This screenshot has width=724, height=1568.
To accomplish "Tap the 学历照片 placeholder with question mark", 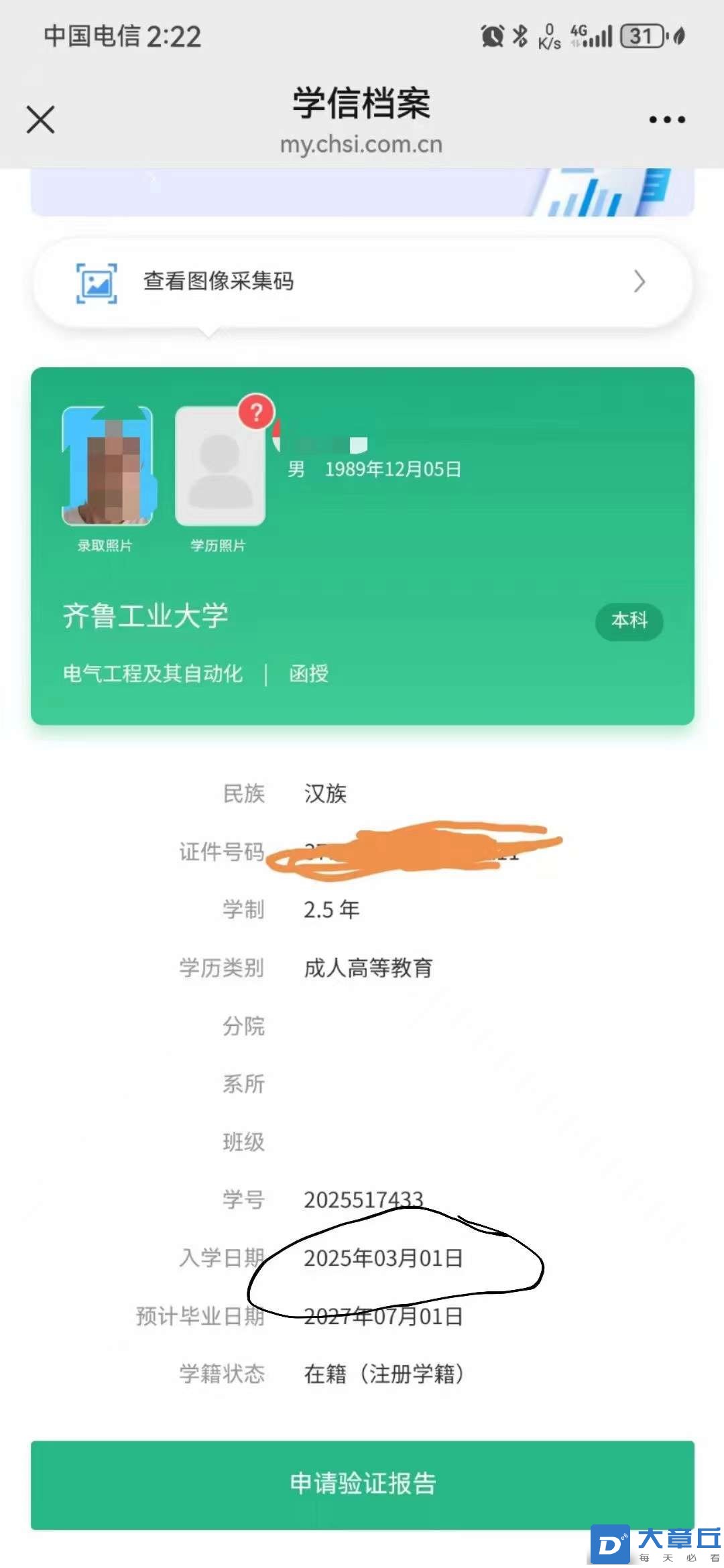I will 220,468.
